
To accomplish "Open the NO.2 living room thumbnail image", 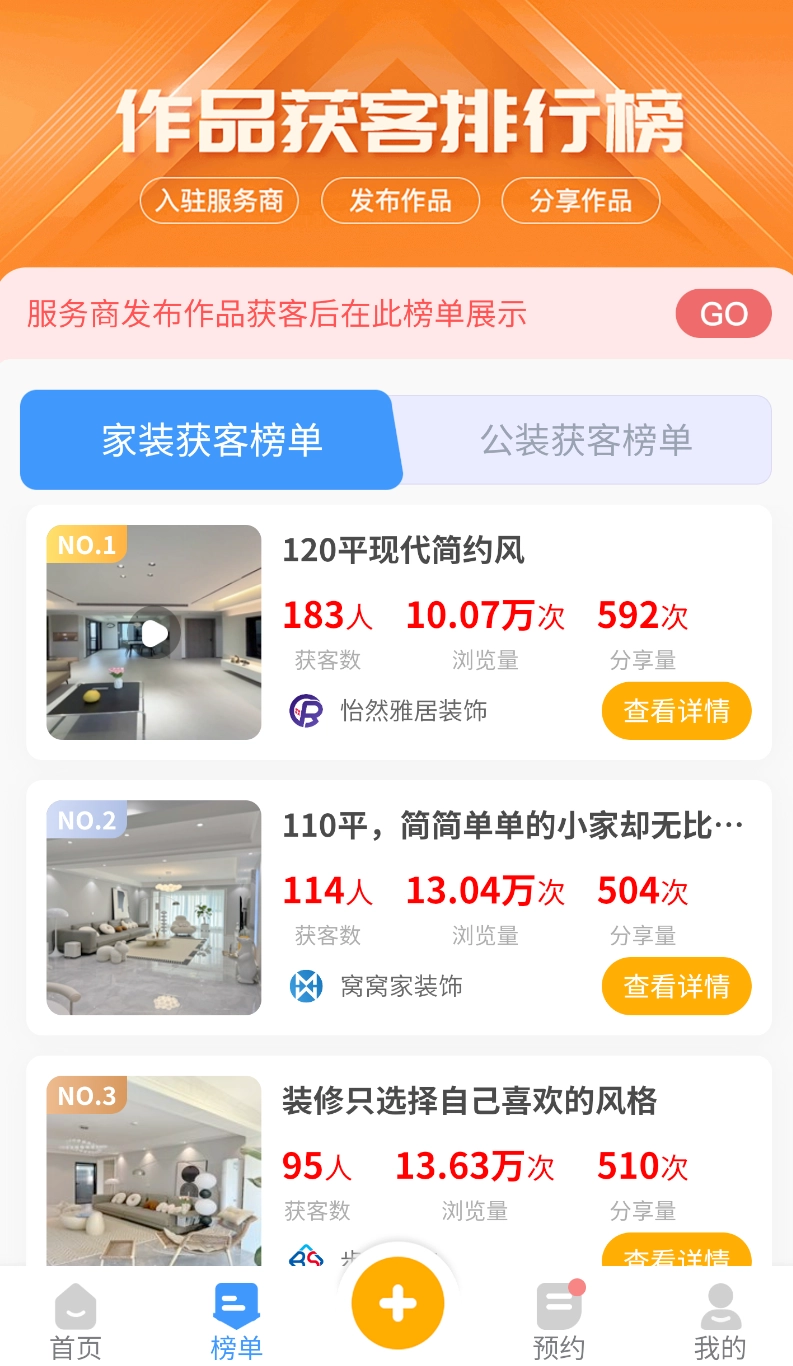I will point(153,907).
